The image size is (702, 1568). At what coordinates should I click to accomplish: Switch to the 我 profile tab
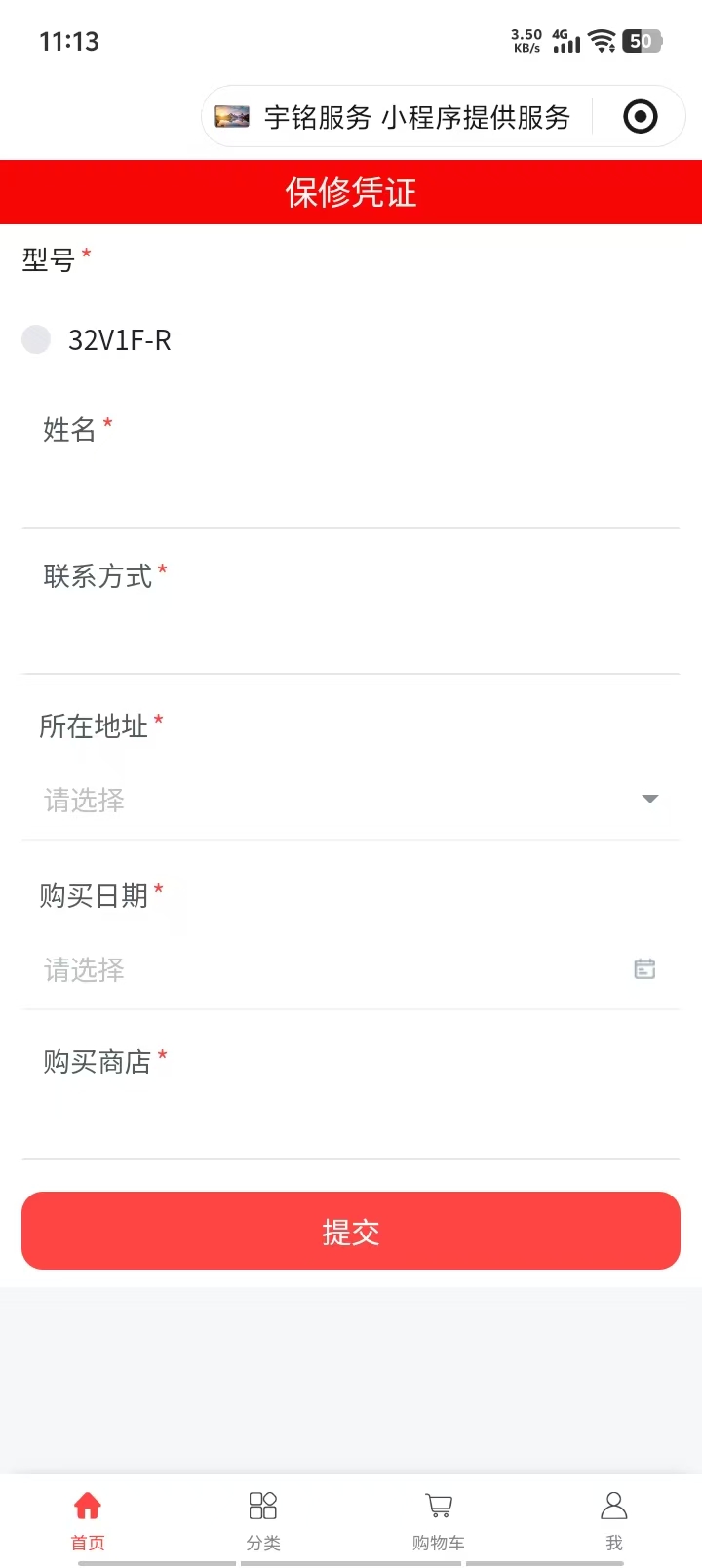[614, 1519]
